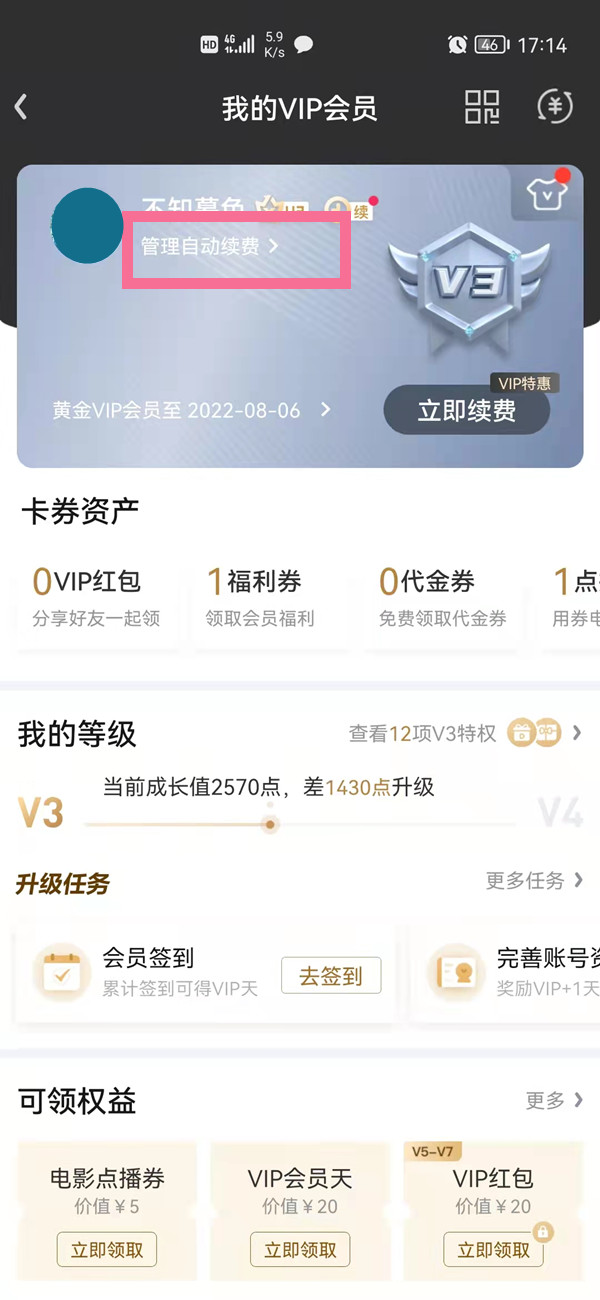
Task: View 12 V3 privileges
Action: [463, 734]
